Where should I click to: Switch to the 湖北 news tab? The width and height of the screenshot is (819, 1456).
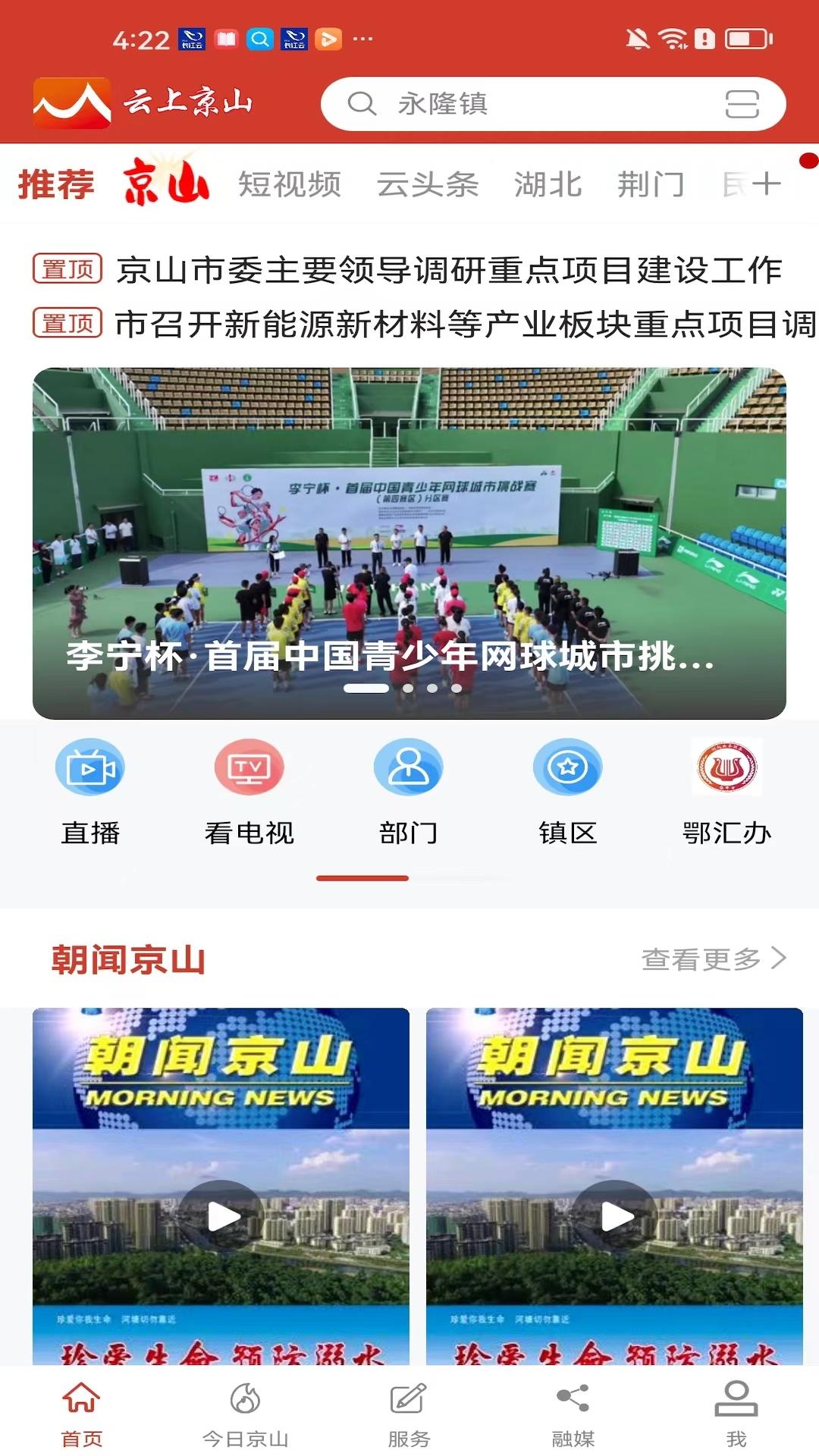548,184
